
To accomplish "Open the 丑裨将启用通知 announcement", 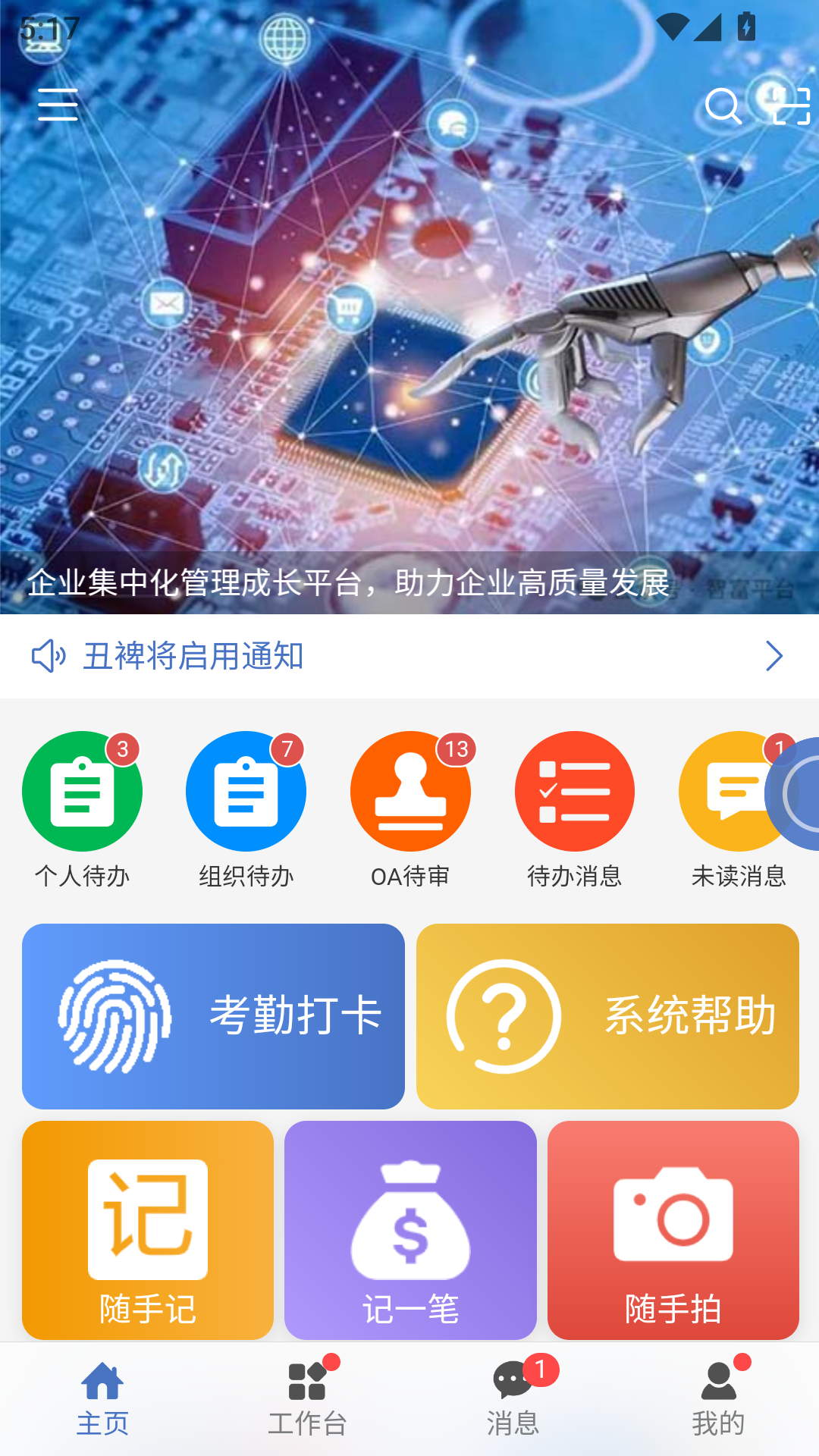I will (409, 656).
